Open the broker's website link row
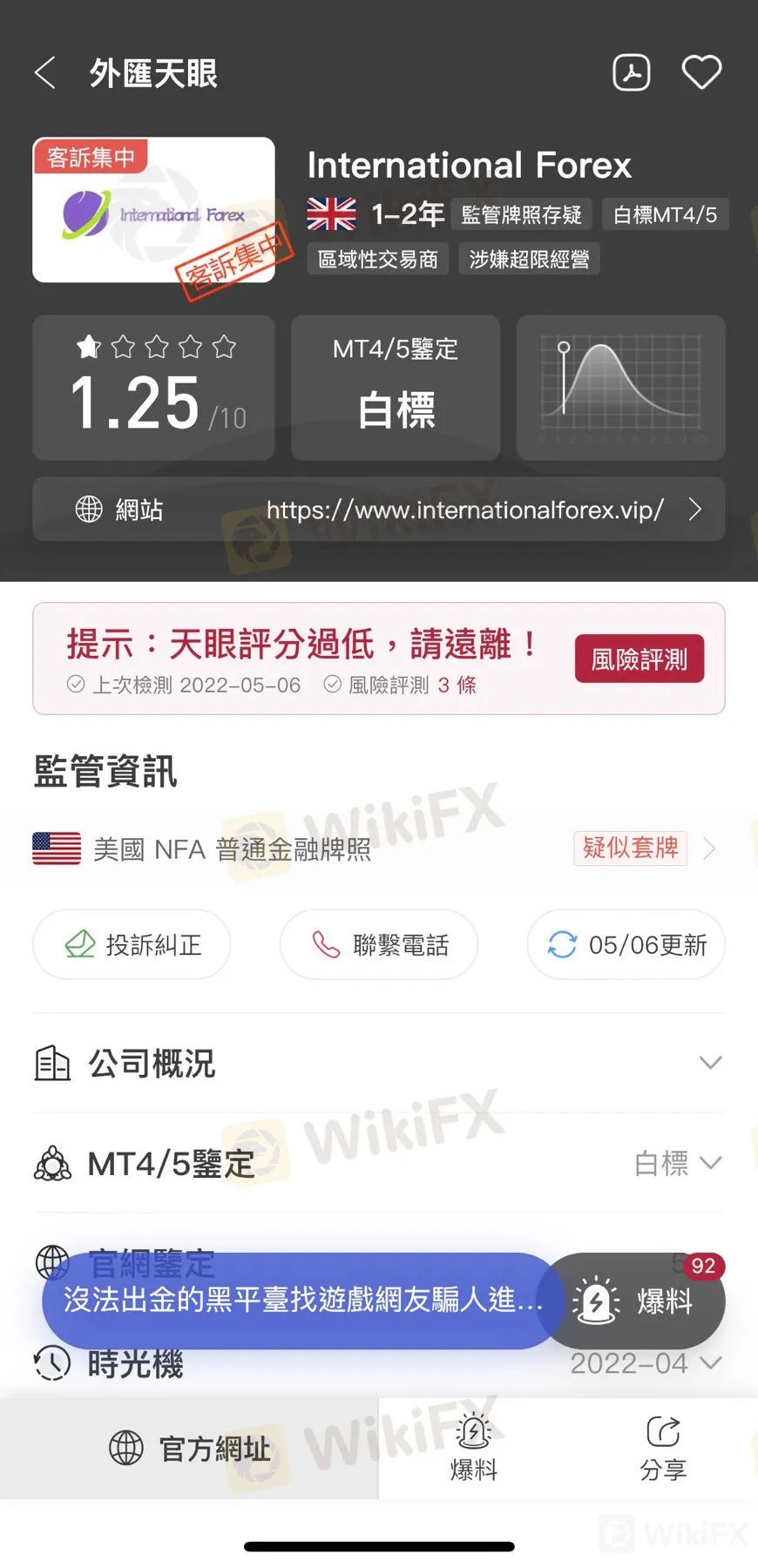 [378, 510]
